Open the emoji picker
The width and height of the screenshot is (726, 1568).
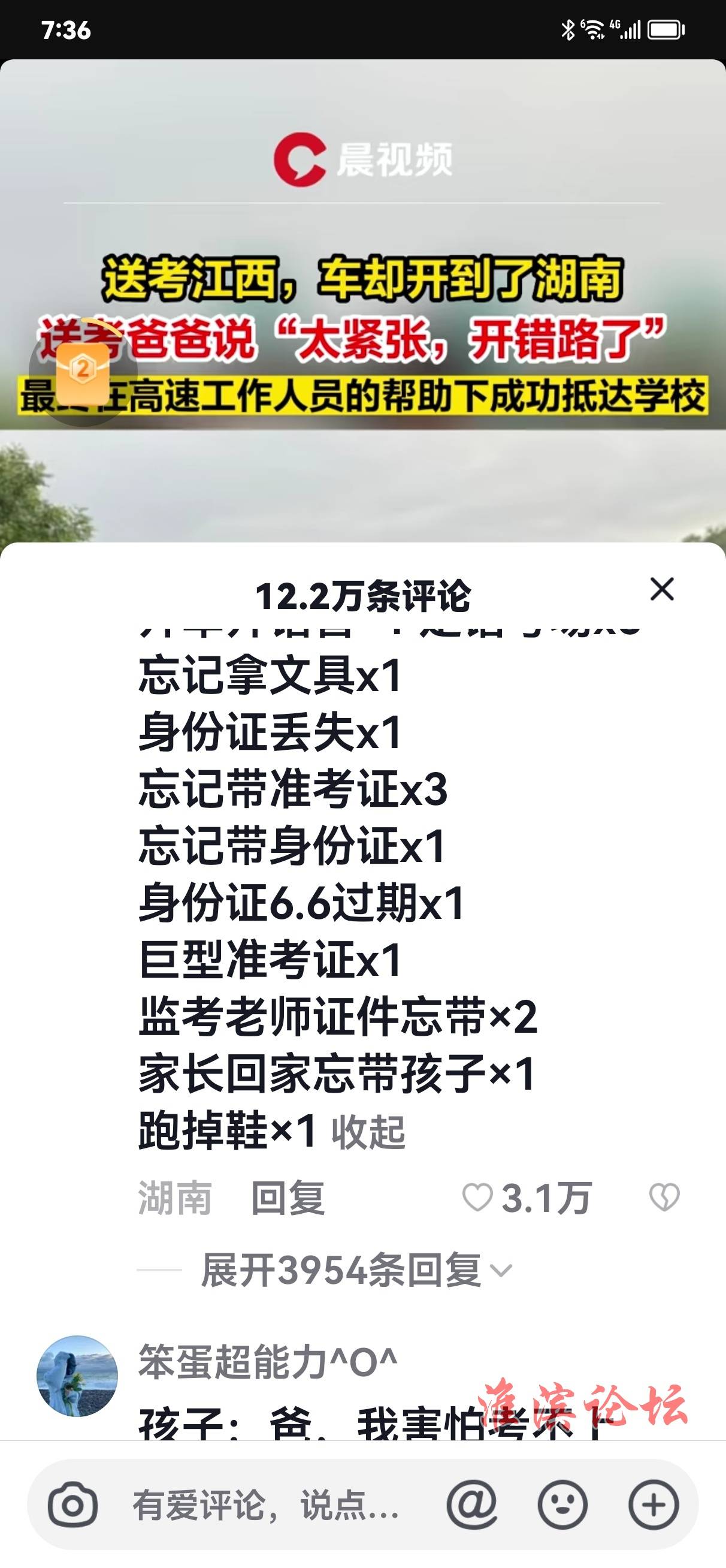pyautogui.click(x=562, y=1504)
